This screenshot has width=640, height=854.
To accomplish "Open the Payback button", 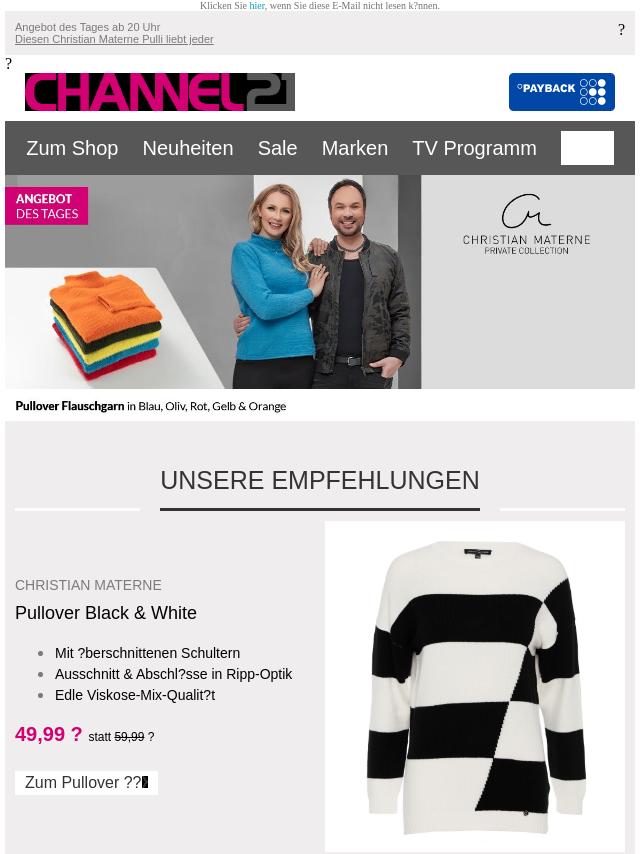I will tap(561, 92).
